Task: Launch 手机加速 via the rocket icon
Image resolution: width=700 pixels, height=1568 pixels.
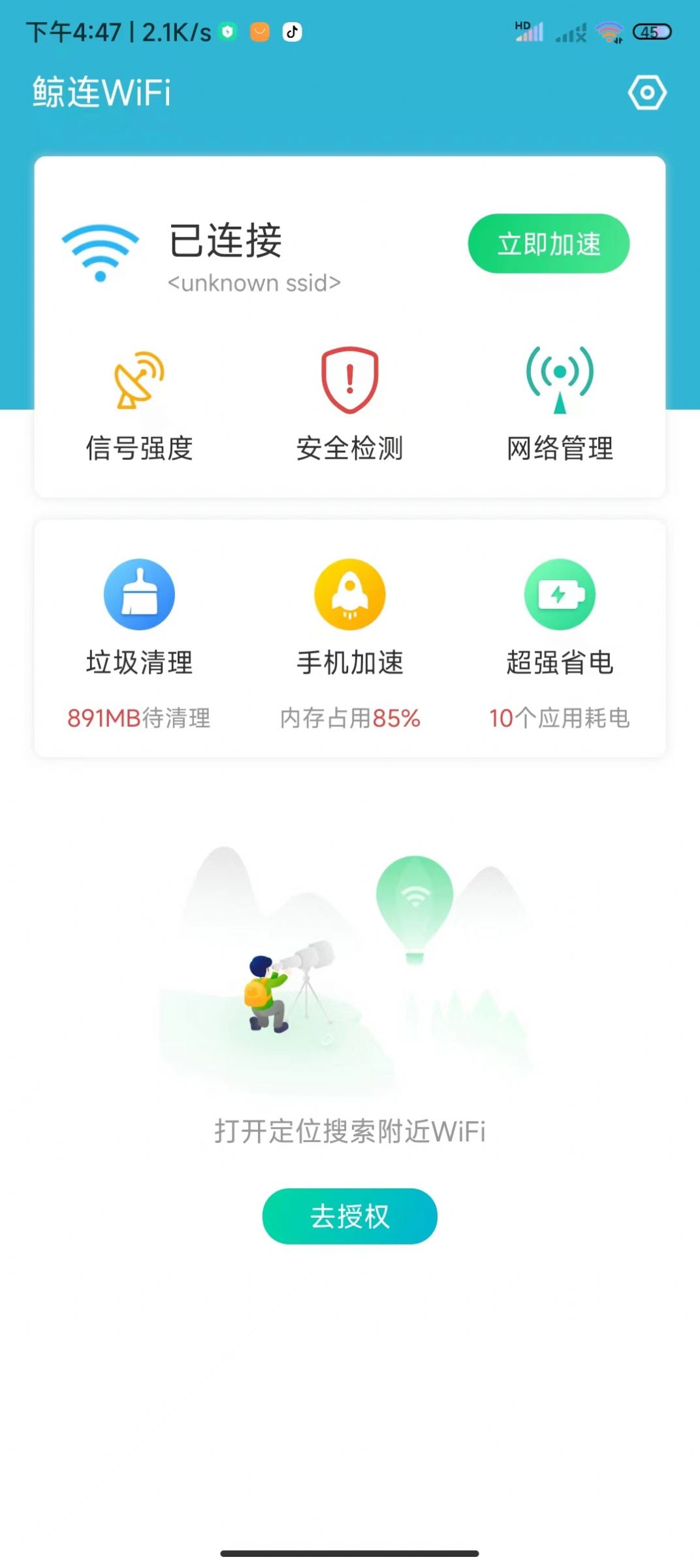Action: pos(349,593)
